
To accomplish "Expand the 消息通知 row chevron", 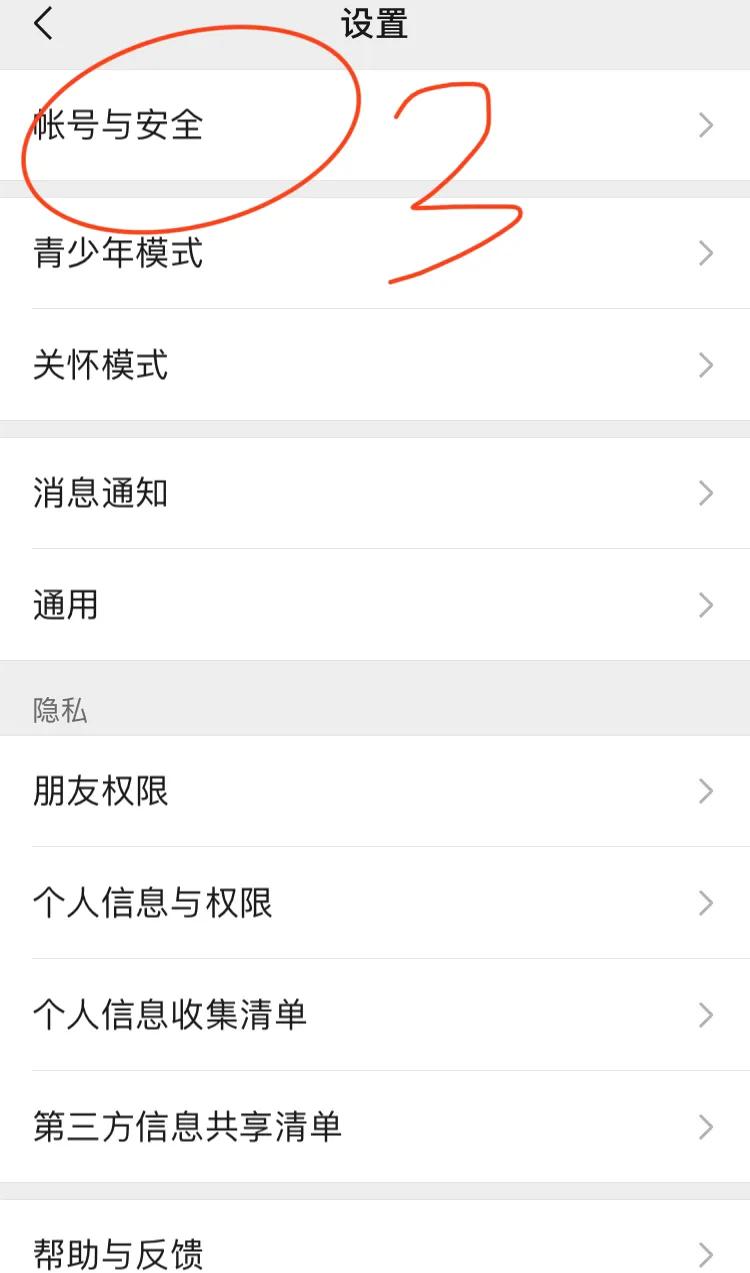I will tap(706, 493).
